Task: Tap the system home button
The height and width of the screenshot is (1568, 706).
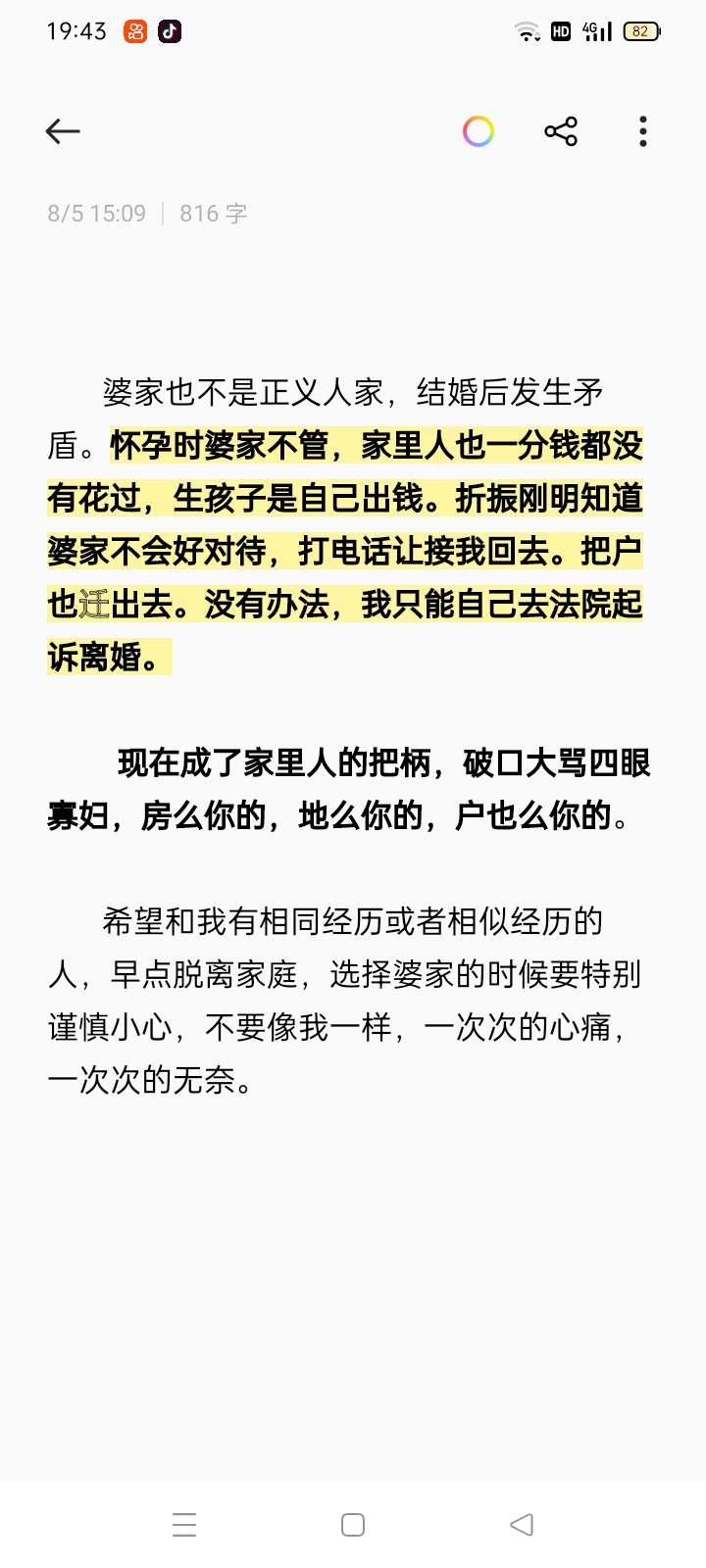Action: (353, 1525)
